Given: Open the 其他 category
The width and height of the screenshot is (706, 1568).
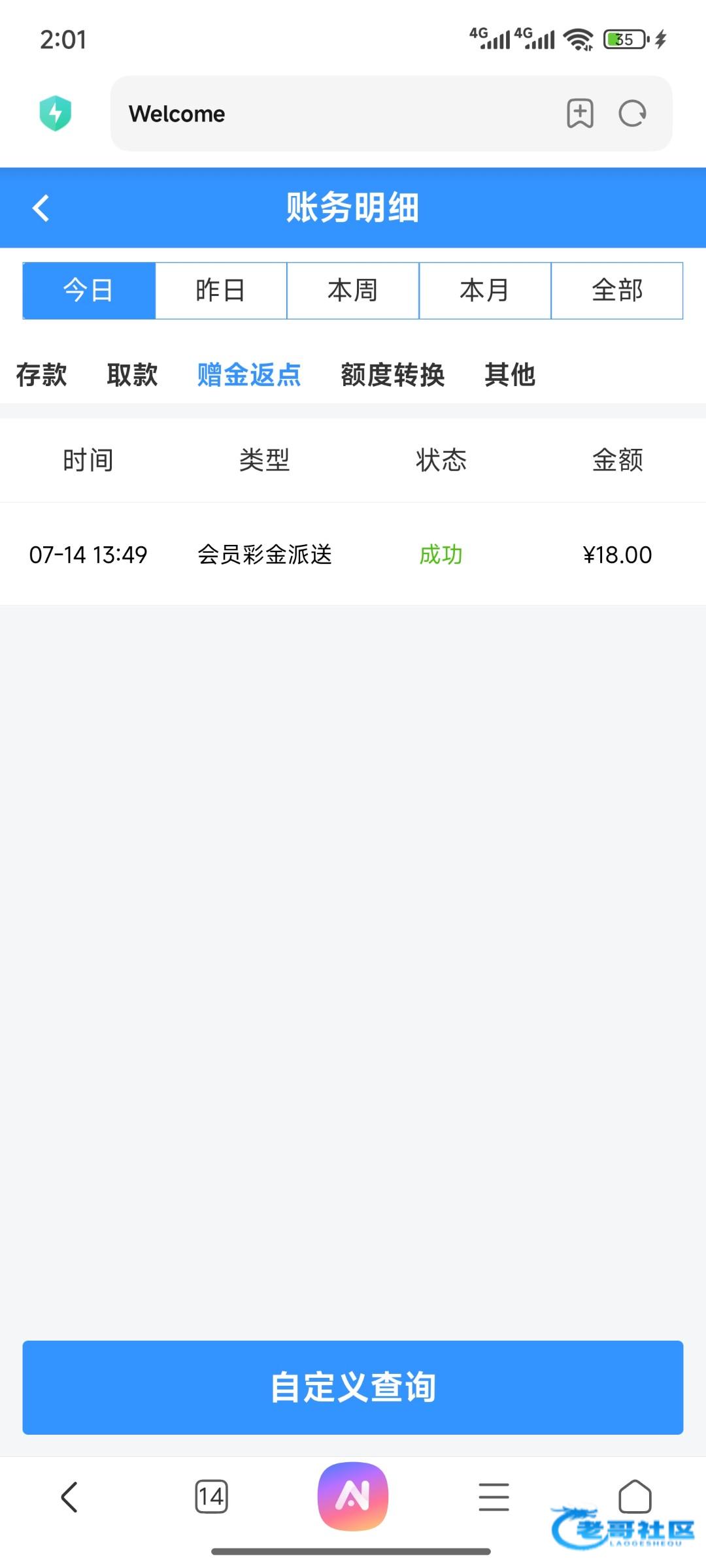Looking at the screenshot, I should pos(510,375).
